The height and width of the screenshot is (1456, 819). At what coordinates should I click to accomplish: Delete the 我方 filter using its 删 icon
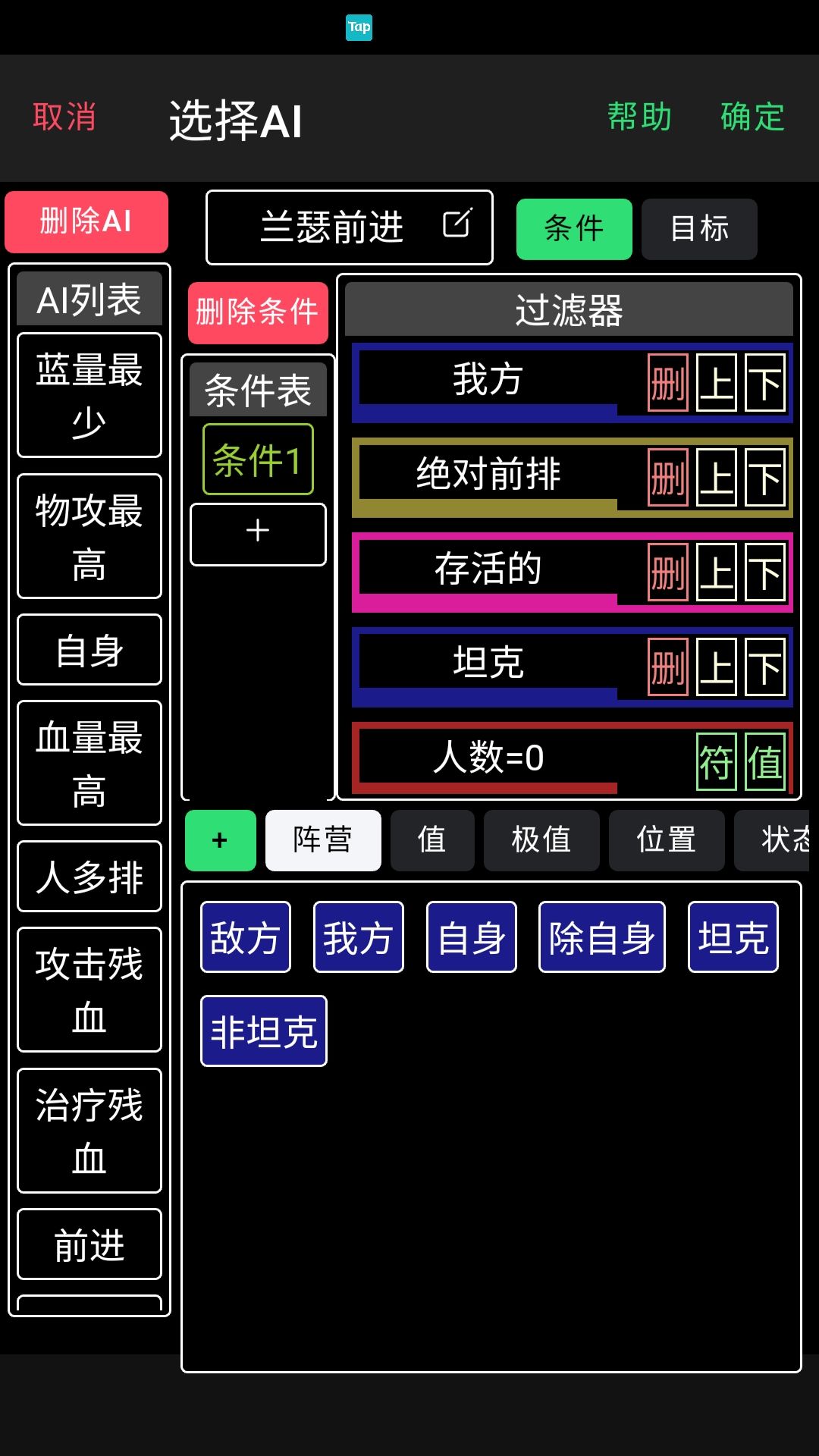[x=667, y=381]
